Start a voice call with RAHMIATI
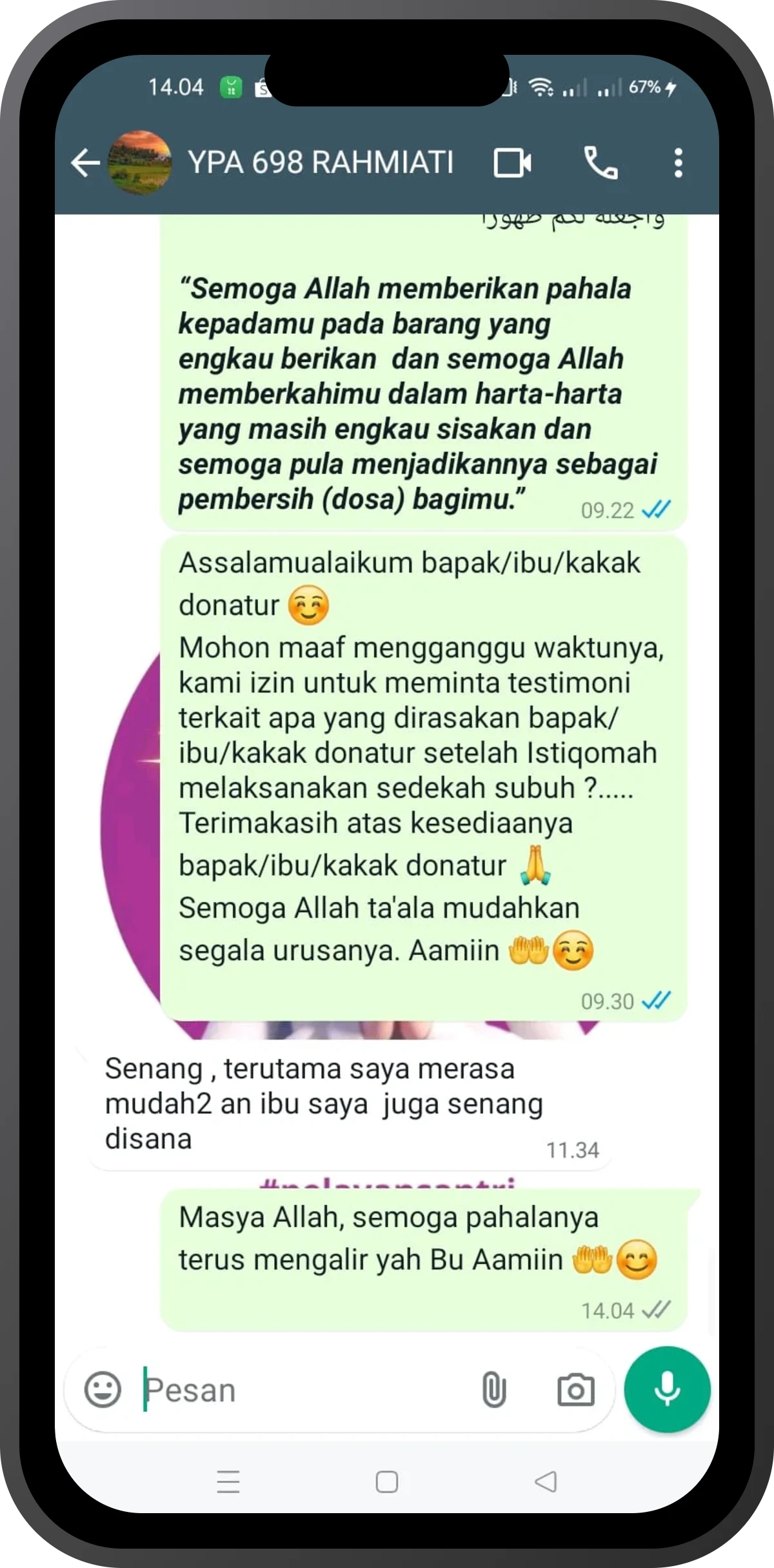774x1568 pixels. [x=600, y=163]
